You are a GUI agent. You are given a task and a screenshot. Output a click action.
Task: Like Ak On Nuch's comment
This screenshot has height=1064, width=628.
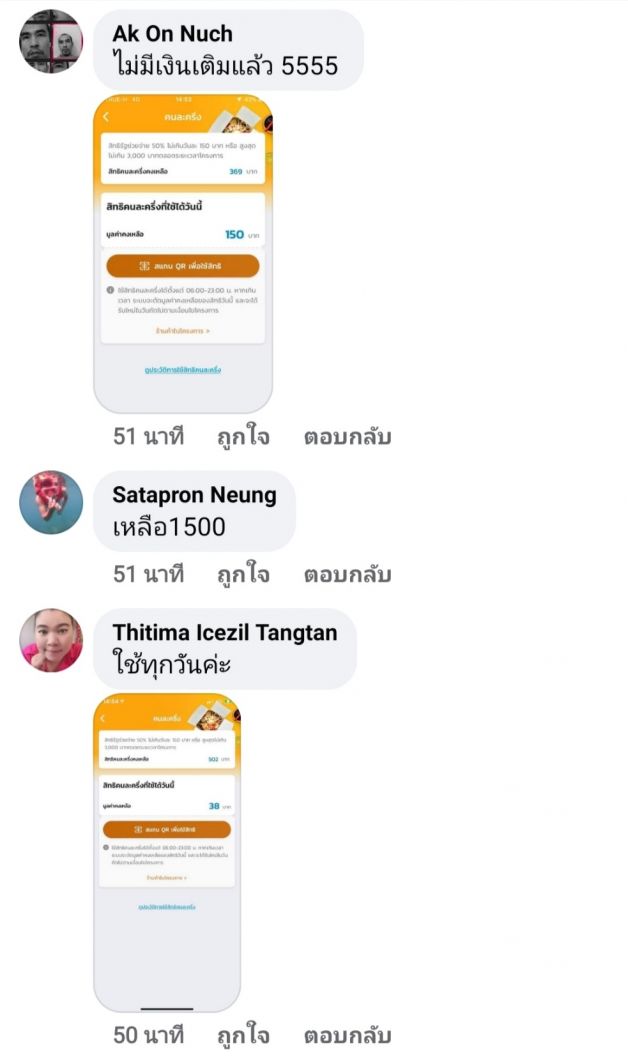tap(243, 436)
